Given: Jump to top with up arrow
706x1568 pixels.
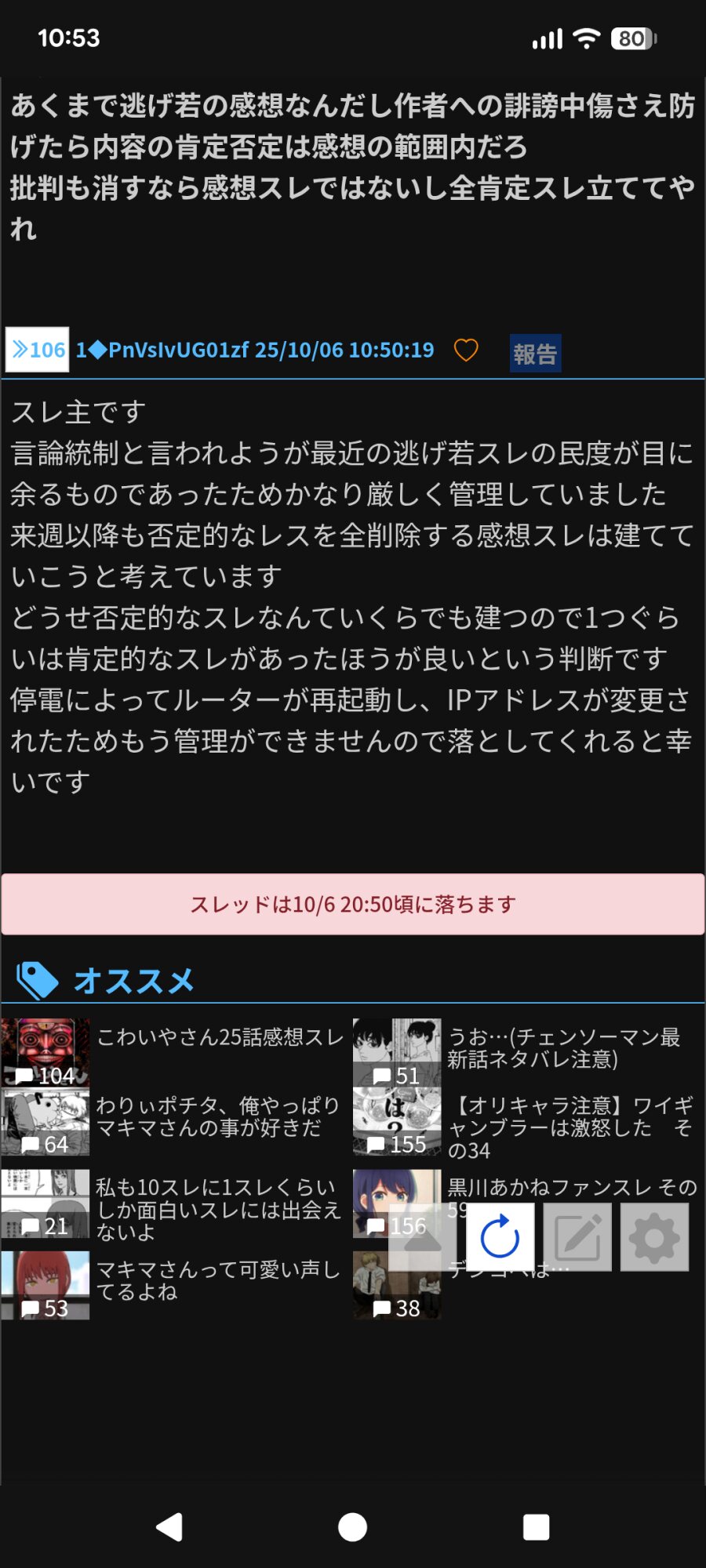Looking at the screenshot, I should 423,1237.
